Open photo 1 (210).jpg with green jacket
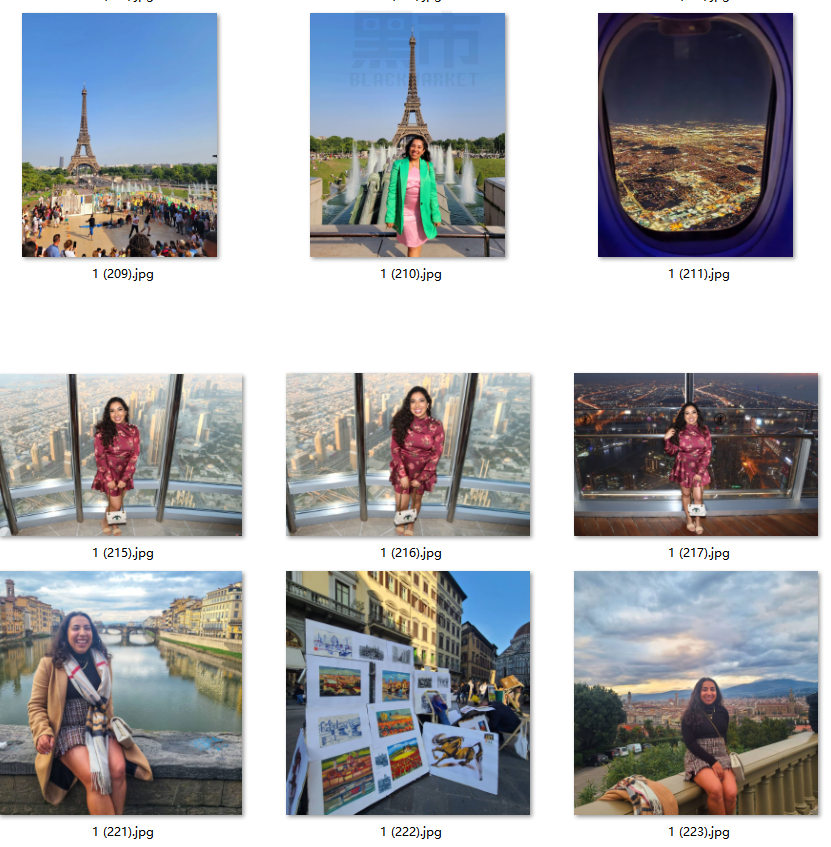831x847 pixels. [x=407, y=135]
